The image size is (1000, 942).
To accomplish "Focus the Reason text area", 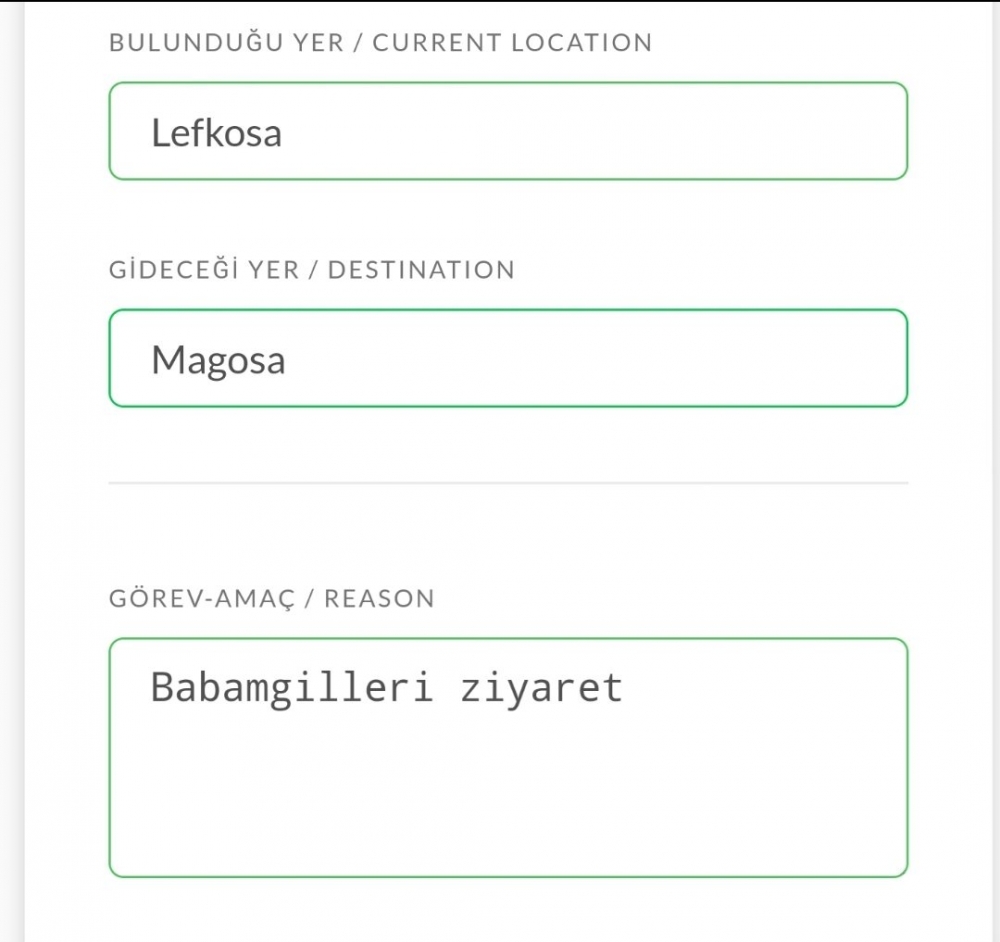I will pyautogui.click(x=508, y=757).
